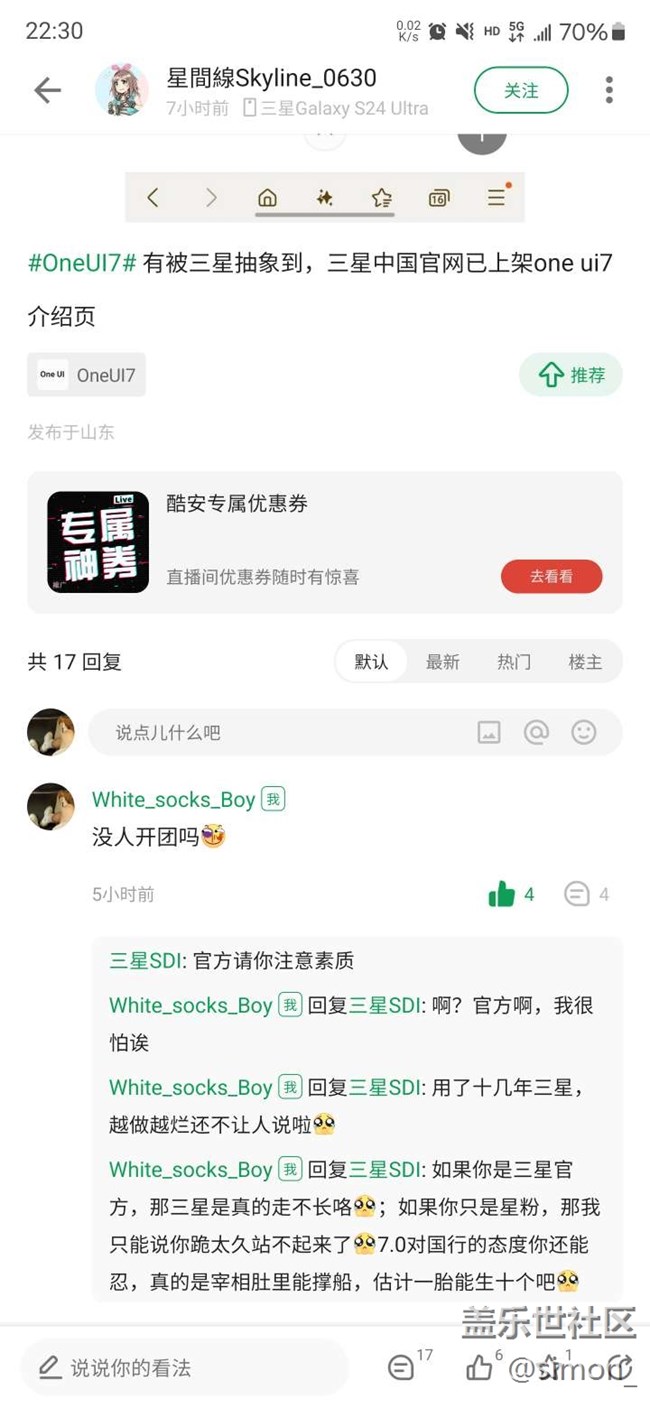650x1408 pixels.
Task: Mention someone with the @ icon
Action: 537,733
